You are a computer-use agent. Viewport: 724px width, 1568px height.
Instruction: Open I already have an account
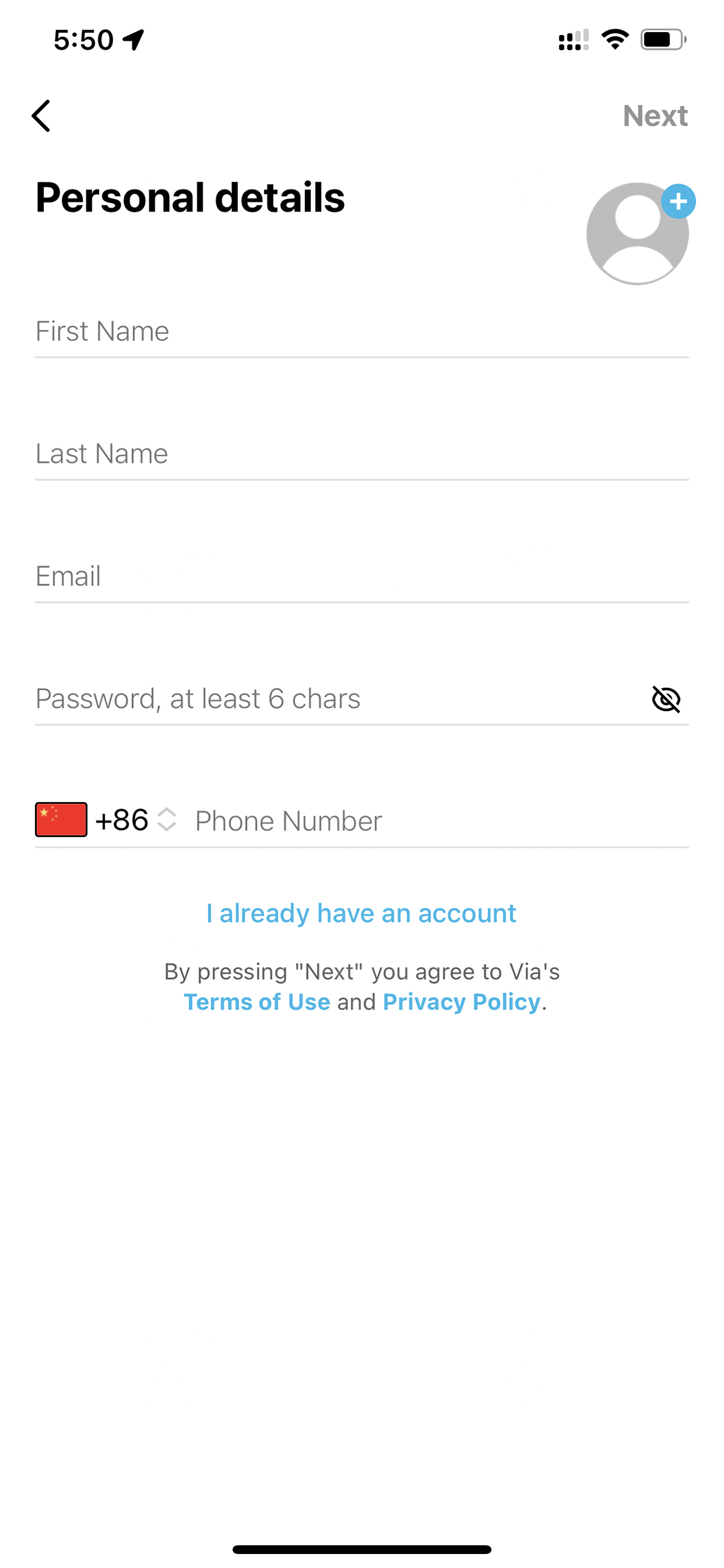click(x=361, y=914)
